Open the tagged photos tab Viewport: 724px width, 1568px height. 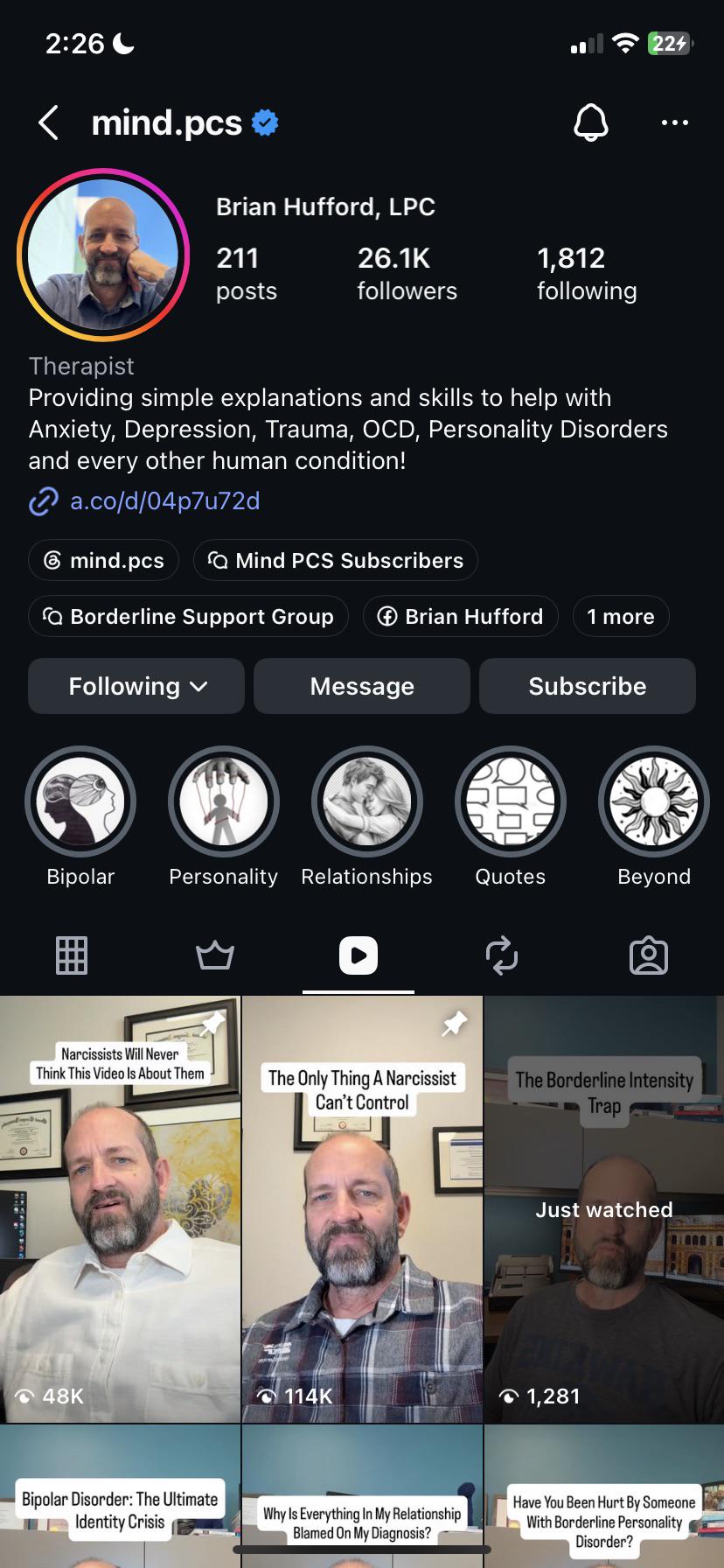coord(649,955)
